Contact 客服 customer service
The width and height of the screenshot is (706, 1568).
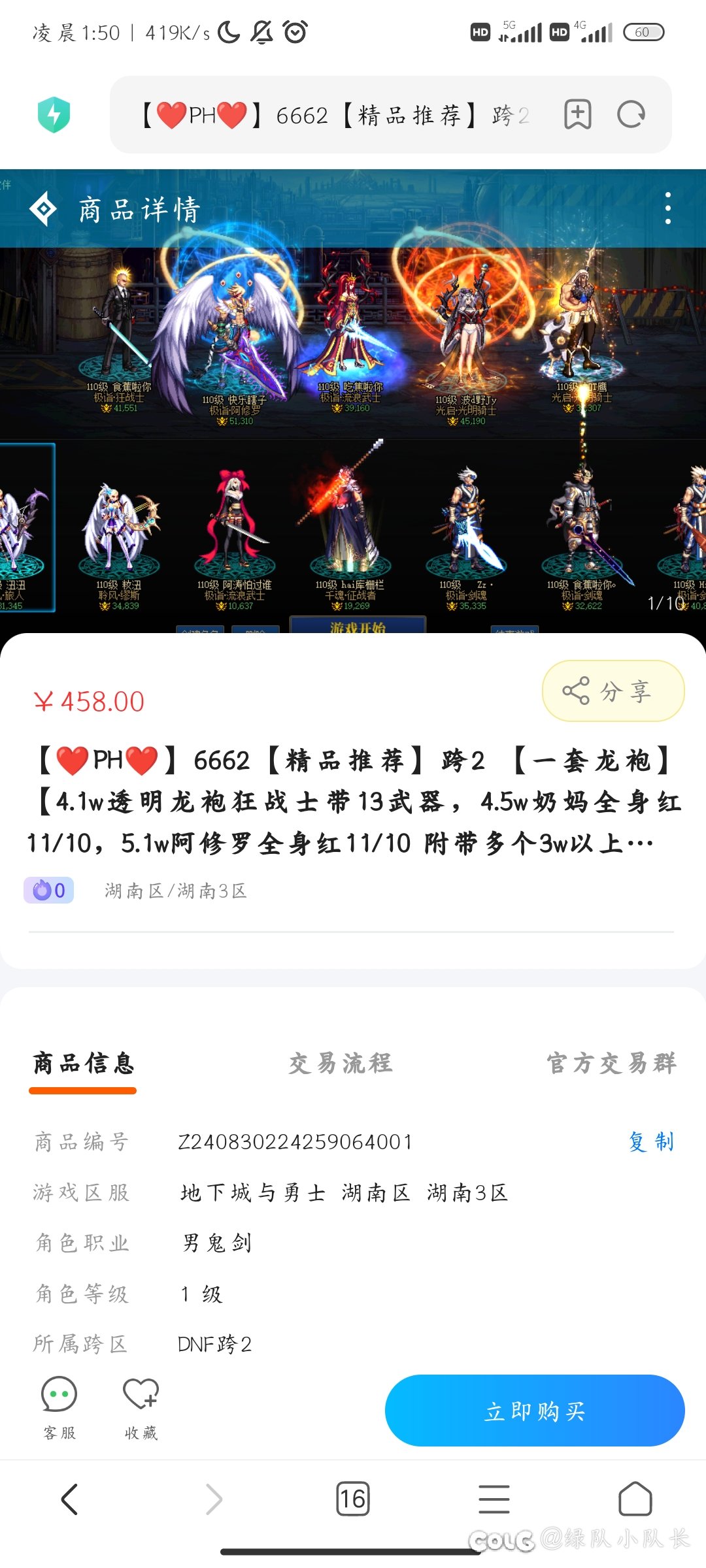[59, 1409]
